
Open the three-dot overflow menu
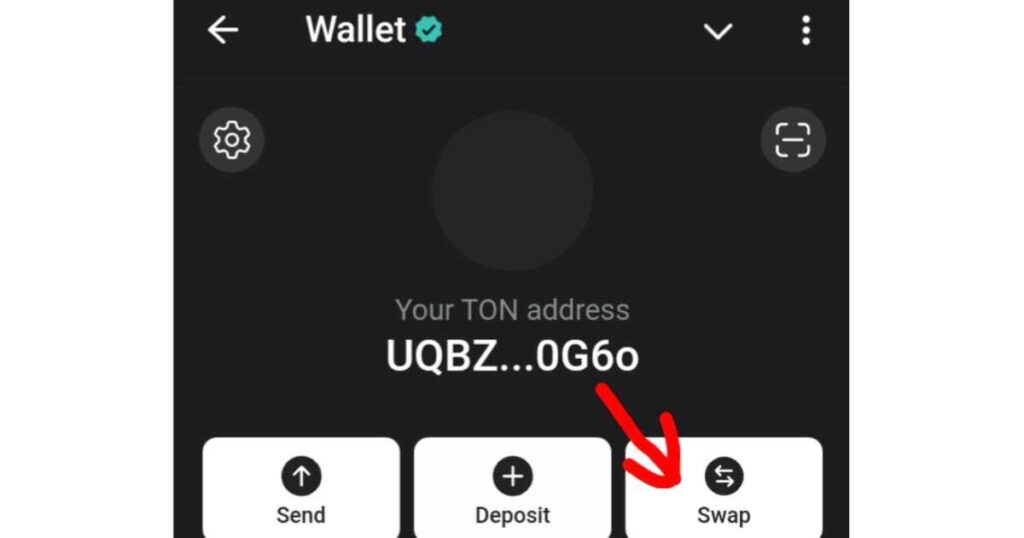805,31
